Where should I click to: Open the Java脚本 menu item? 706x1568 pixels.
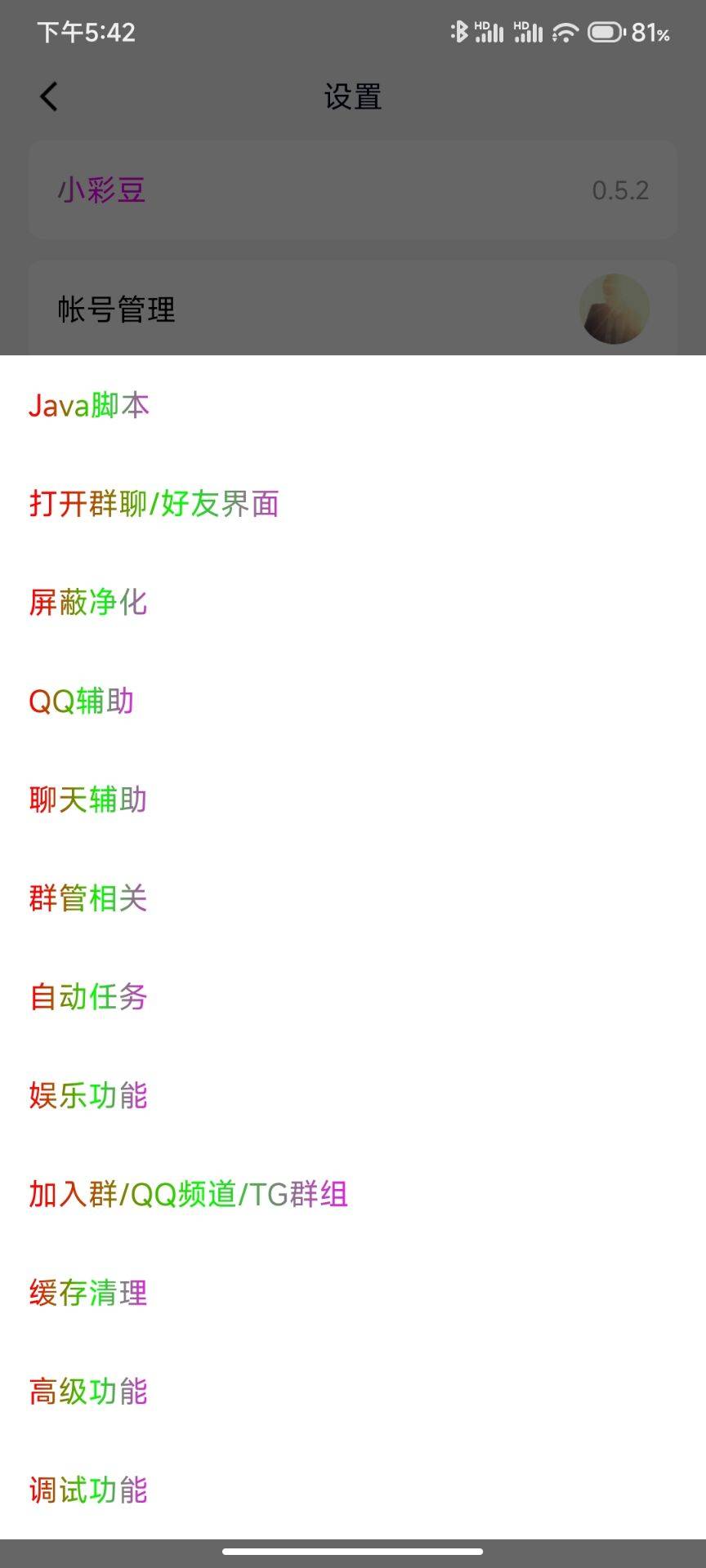click(x=89, y=406)
